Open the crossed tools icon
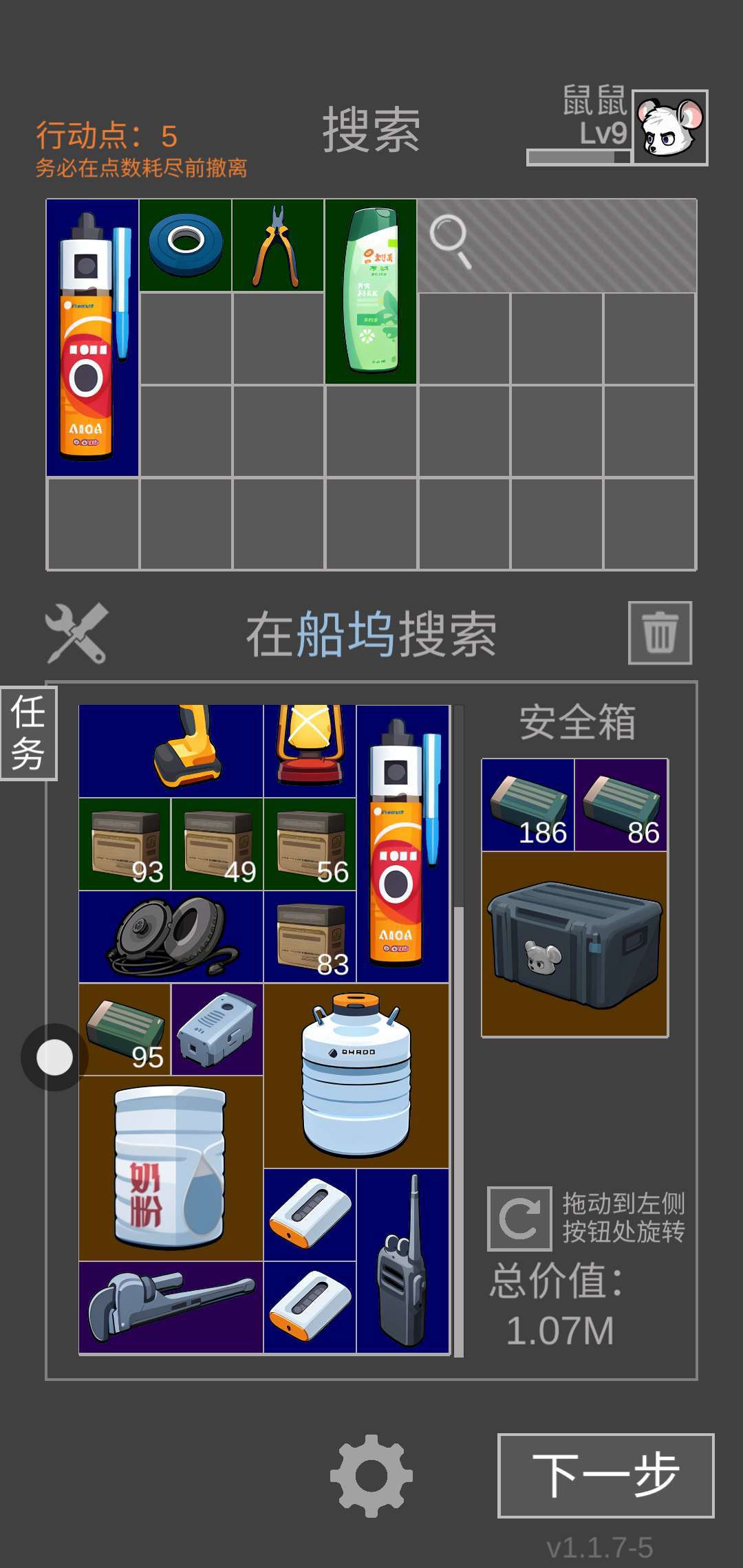Viewport: 743px width, 1568px height. (x=76, y=633)
